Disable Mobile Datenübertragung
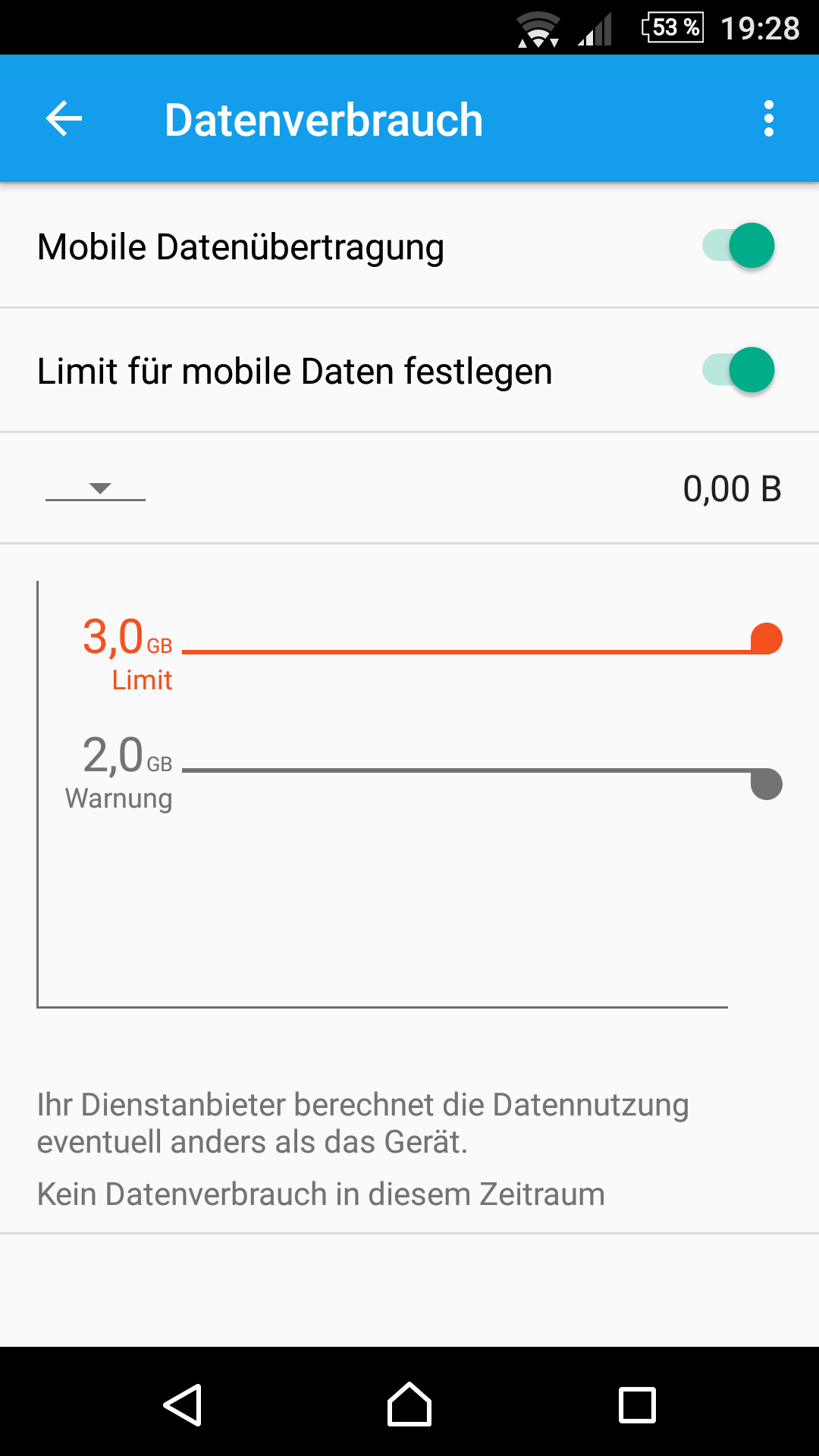The height and width of the screenshot is (1456, 819). point(739,246)
